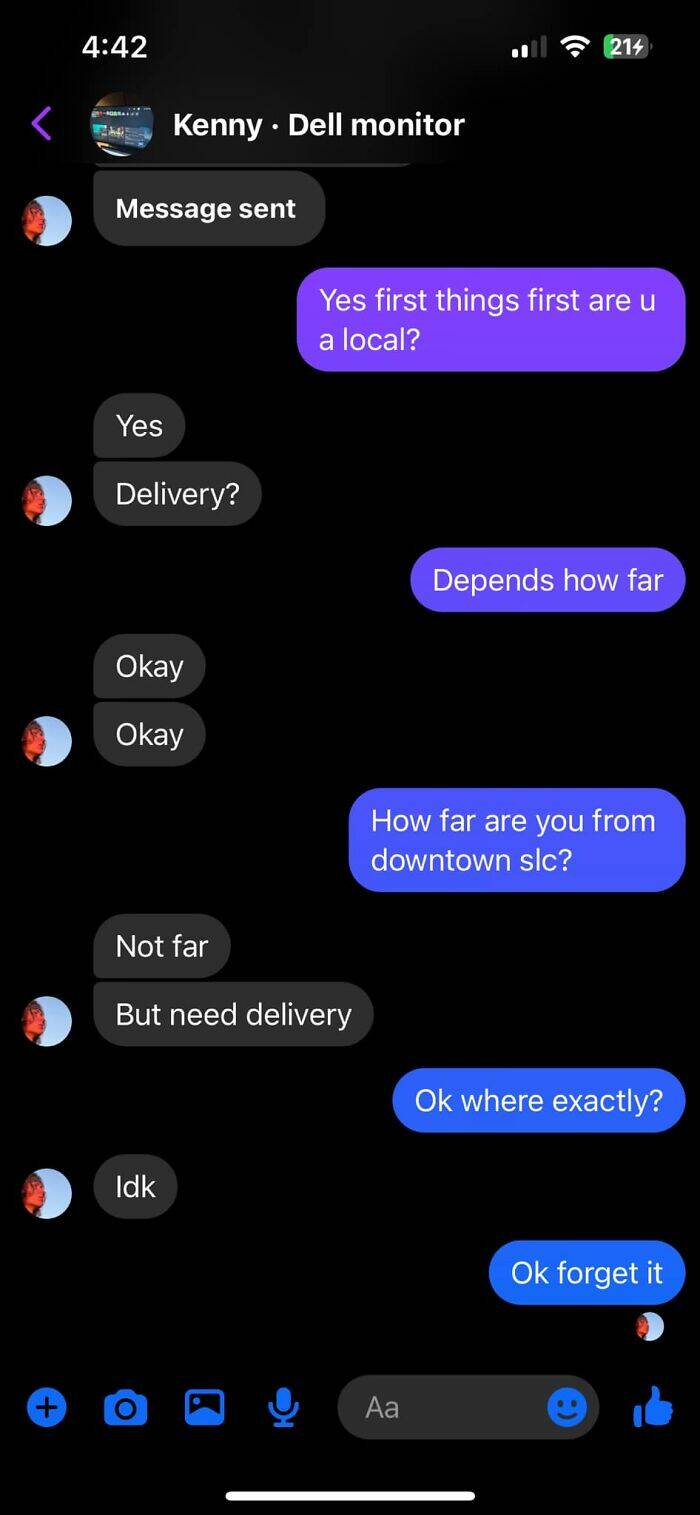Launch the camera to take a photo
The height and width of the screenshot is (1515, 700).
125,1408
